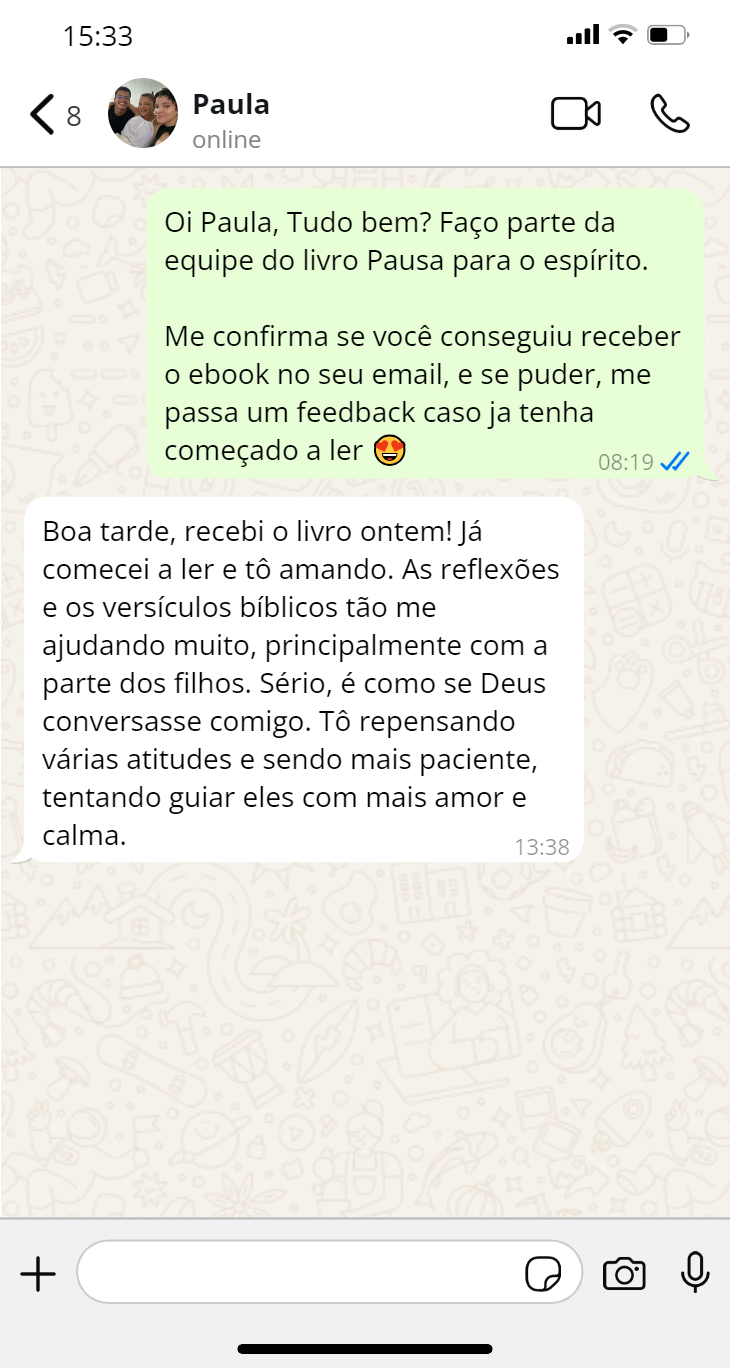Focus the message text field
This screenshot has width=730, height=1368.
[300, 1273]
